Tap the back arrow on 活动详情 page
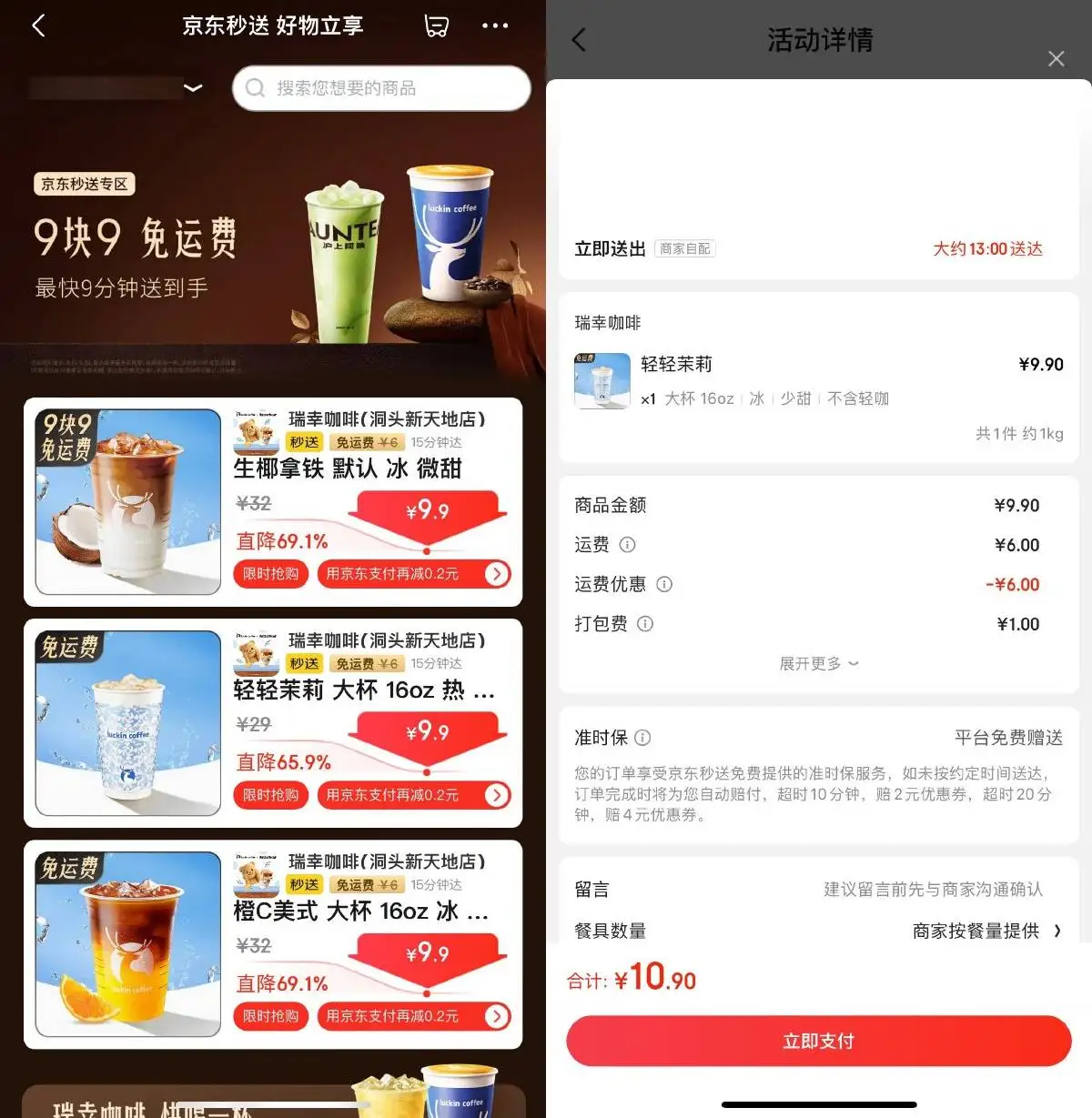This screenshot has width=1092, height=1118. click(x=580, y=41)
